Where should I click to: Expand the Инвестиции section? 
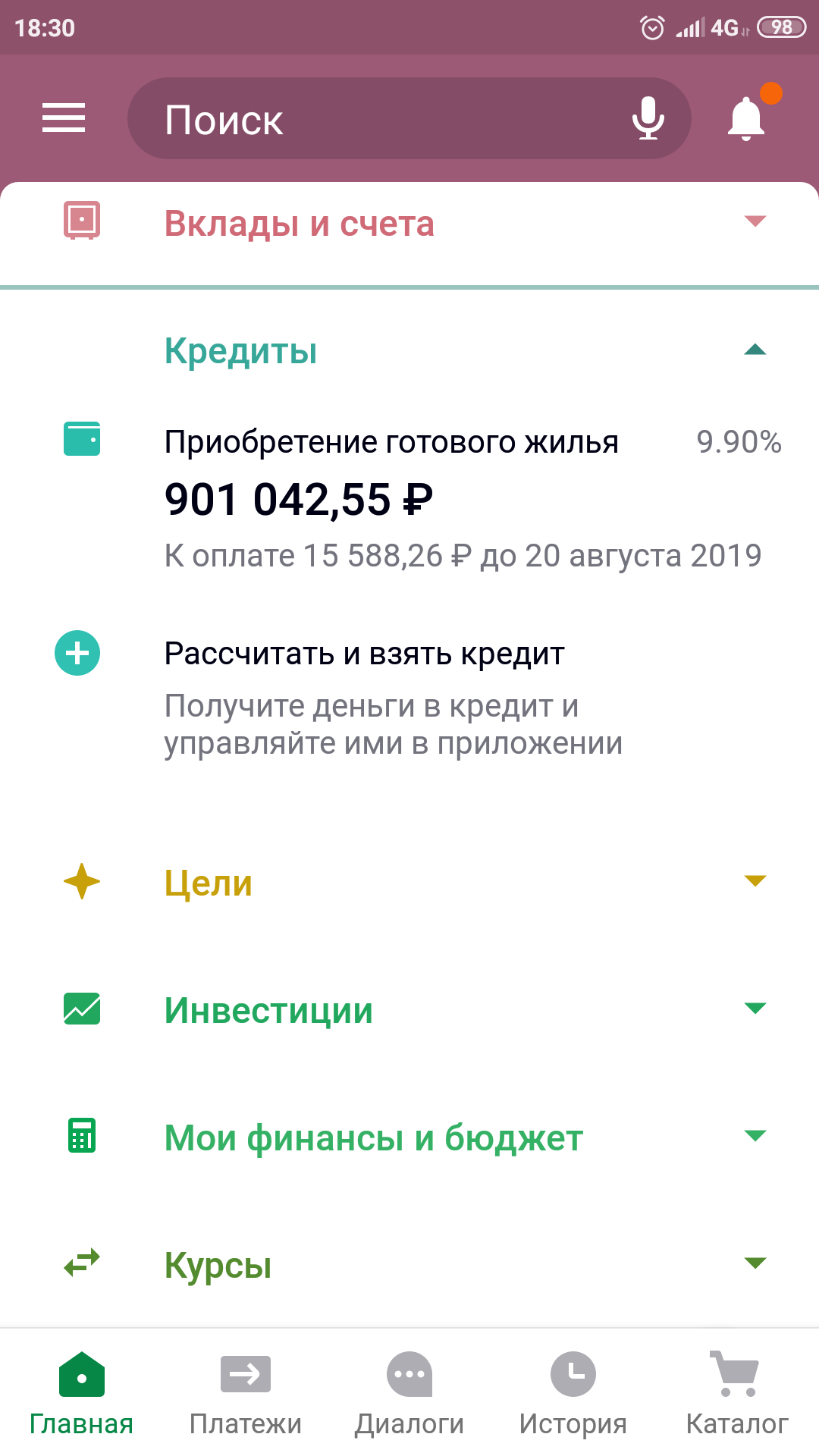click(409, 1010)
